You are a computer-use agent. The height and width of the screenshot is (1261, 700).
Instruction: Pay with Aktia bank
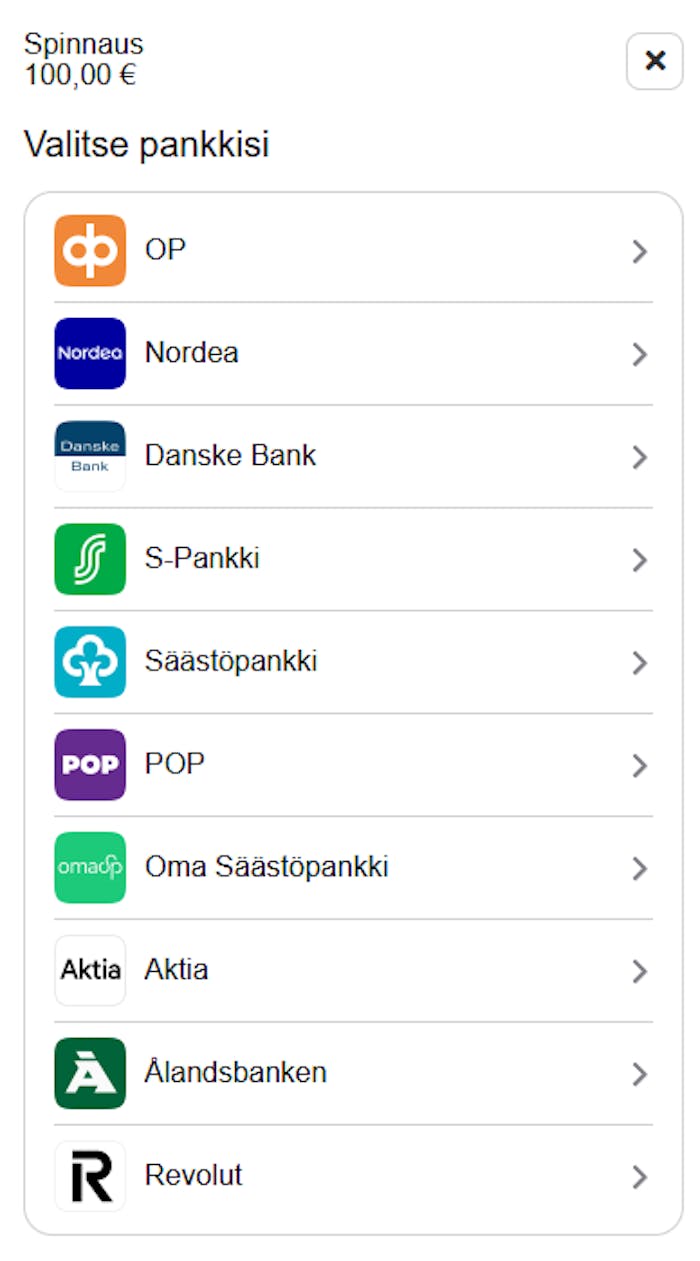(352, 971)
